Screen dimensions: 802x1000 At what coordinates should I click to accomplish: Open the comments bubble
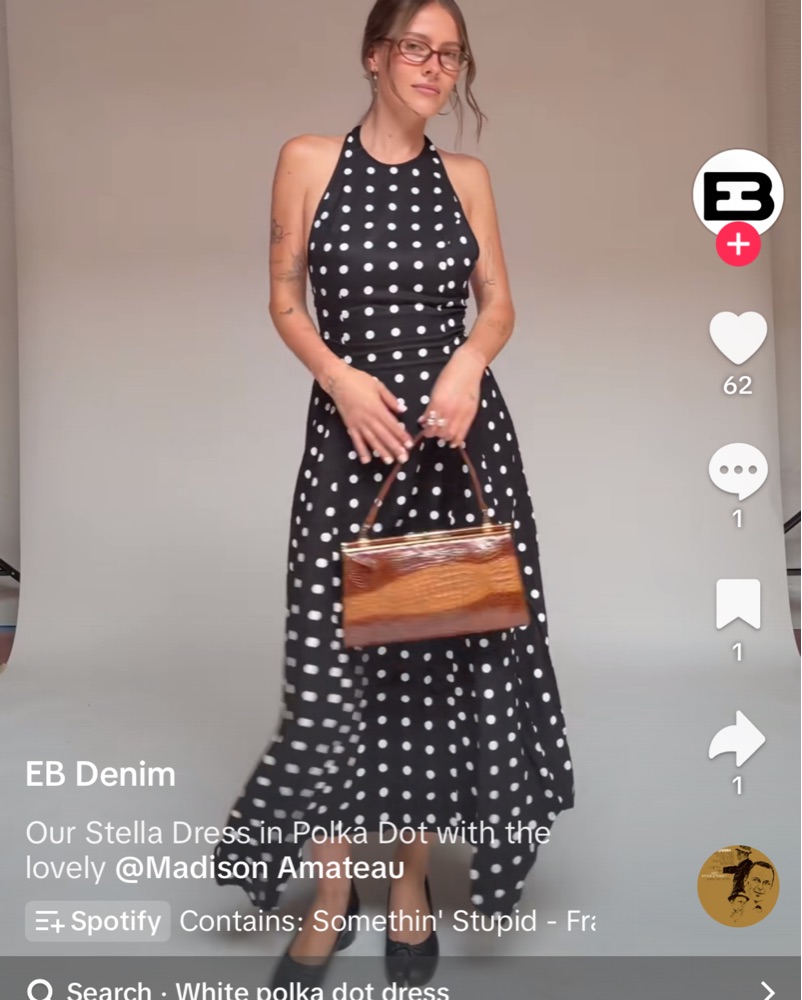tap(738, 471)
